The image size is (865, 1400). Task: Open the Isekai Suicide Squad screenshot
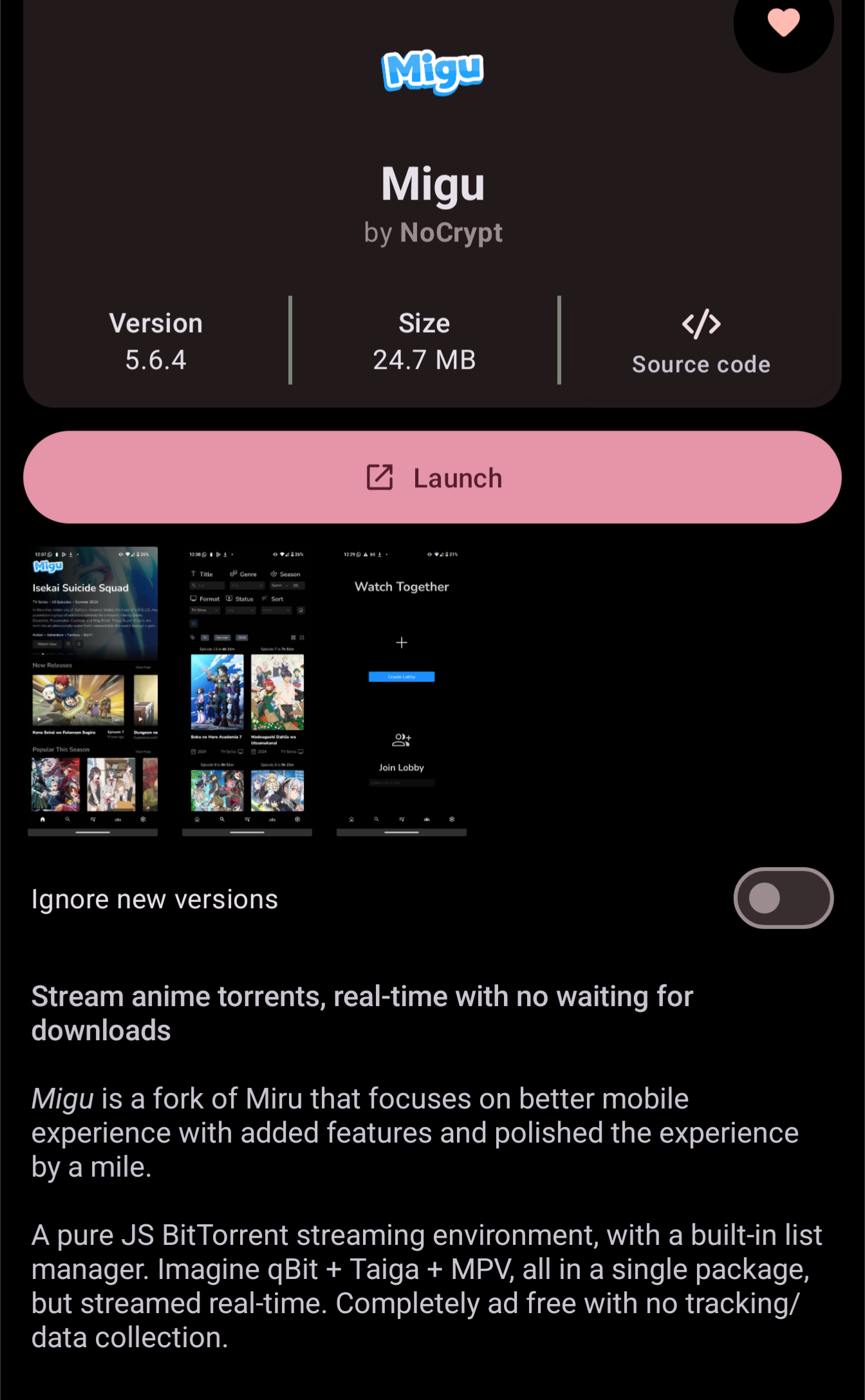click(93, 691)
